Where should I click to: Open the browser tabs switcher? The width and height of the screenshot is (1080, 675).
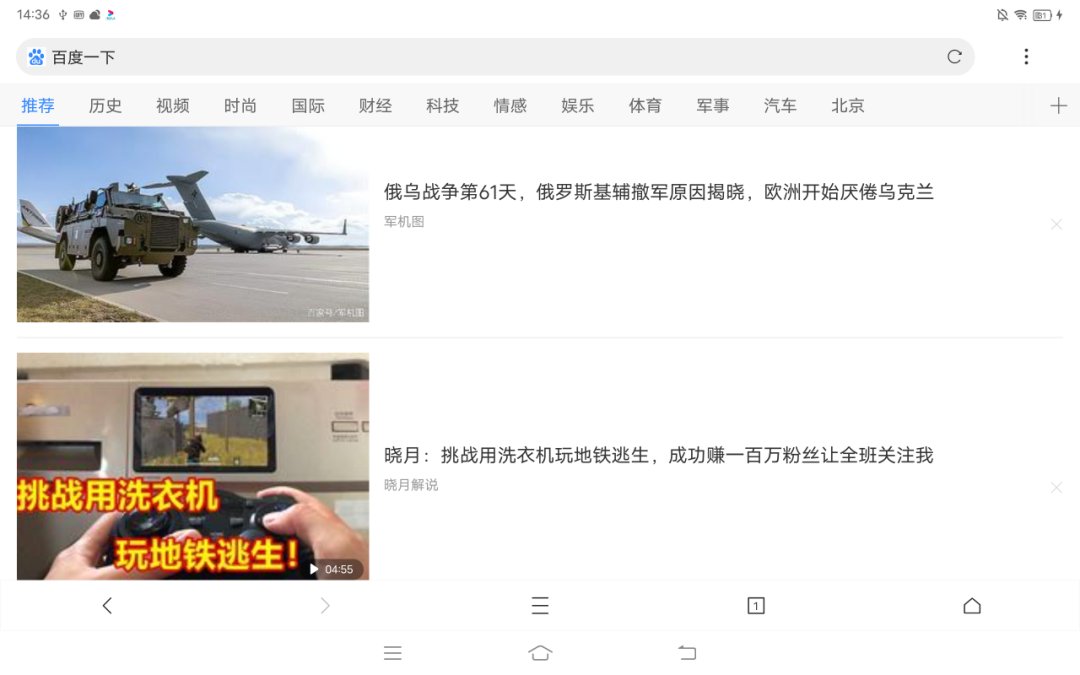tap(756, 605)
